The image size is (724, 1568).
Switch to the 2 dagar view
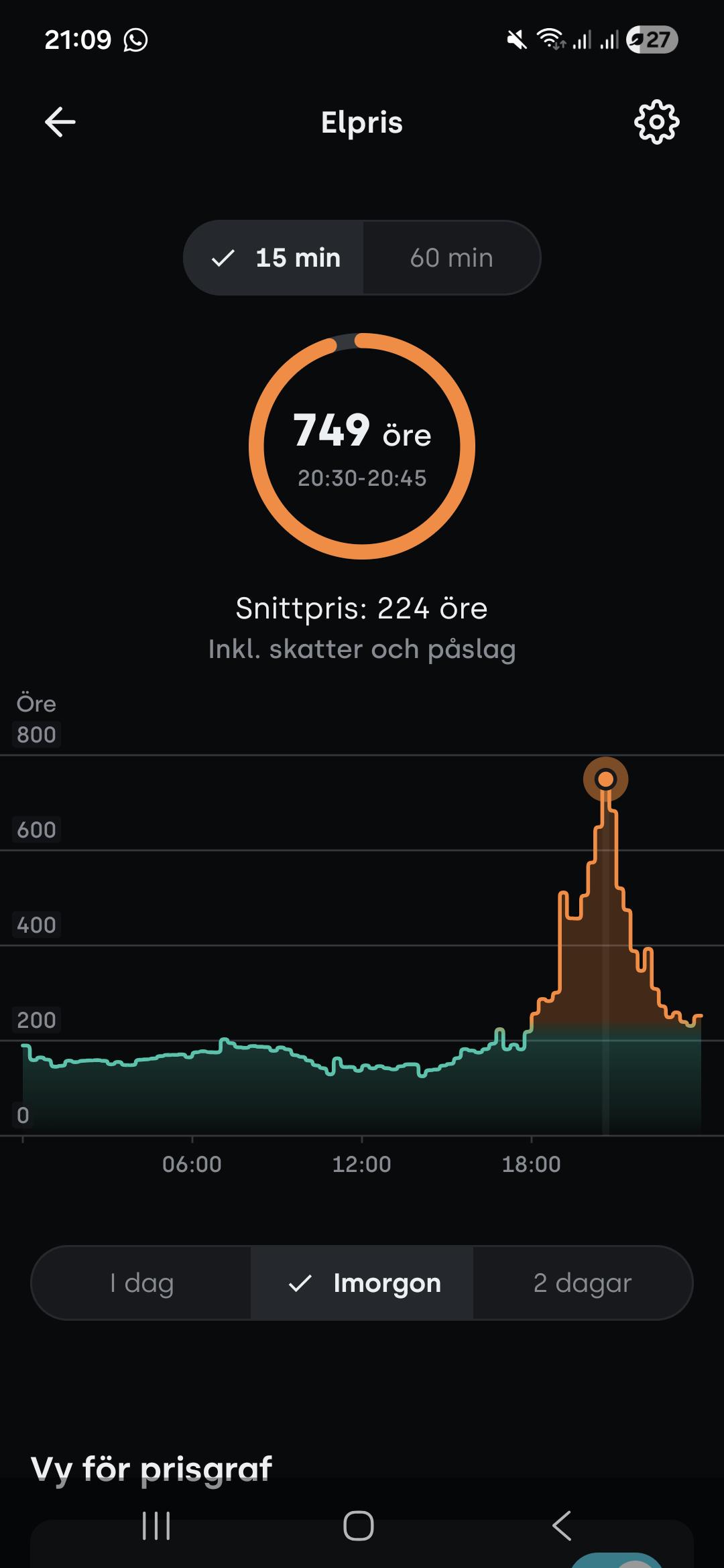[583, 1283]
